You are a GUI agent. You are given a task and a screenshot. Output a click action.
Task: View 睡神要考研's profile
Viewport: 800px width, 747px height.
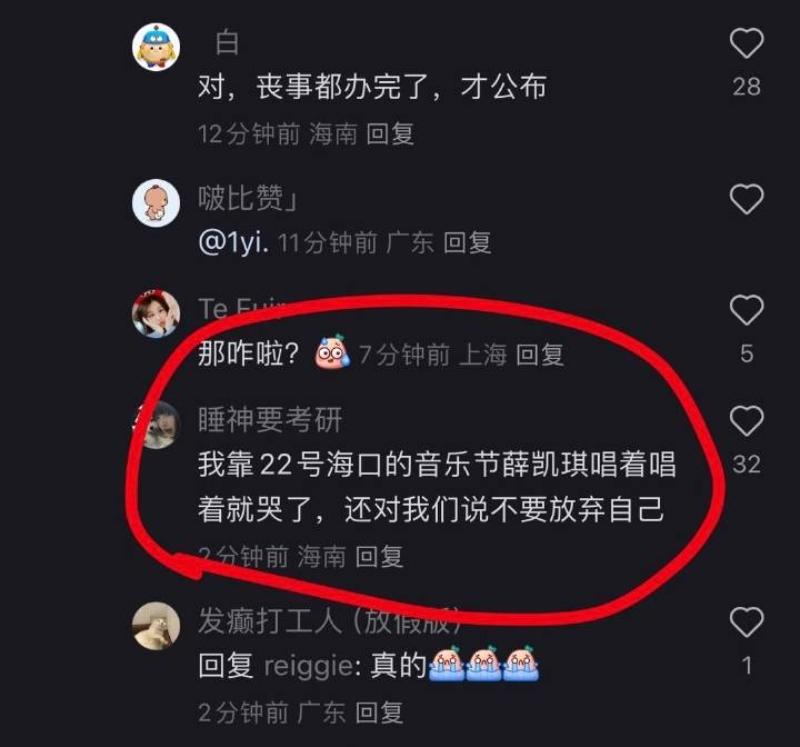click(x=156, y=424)
